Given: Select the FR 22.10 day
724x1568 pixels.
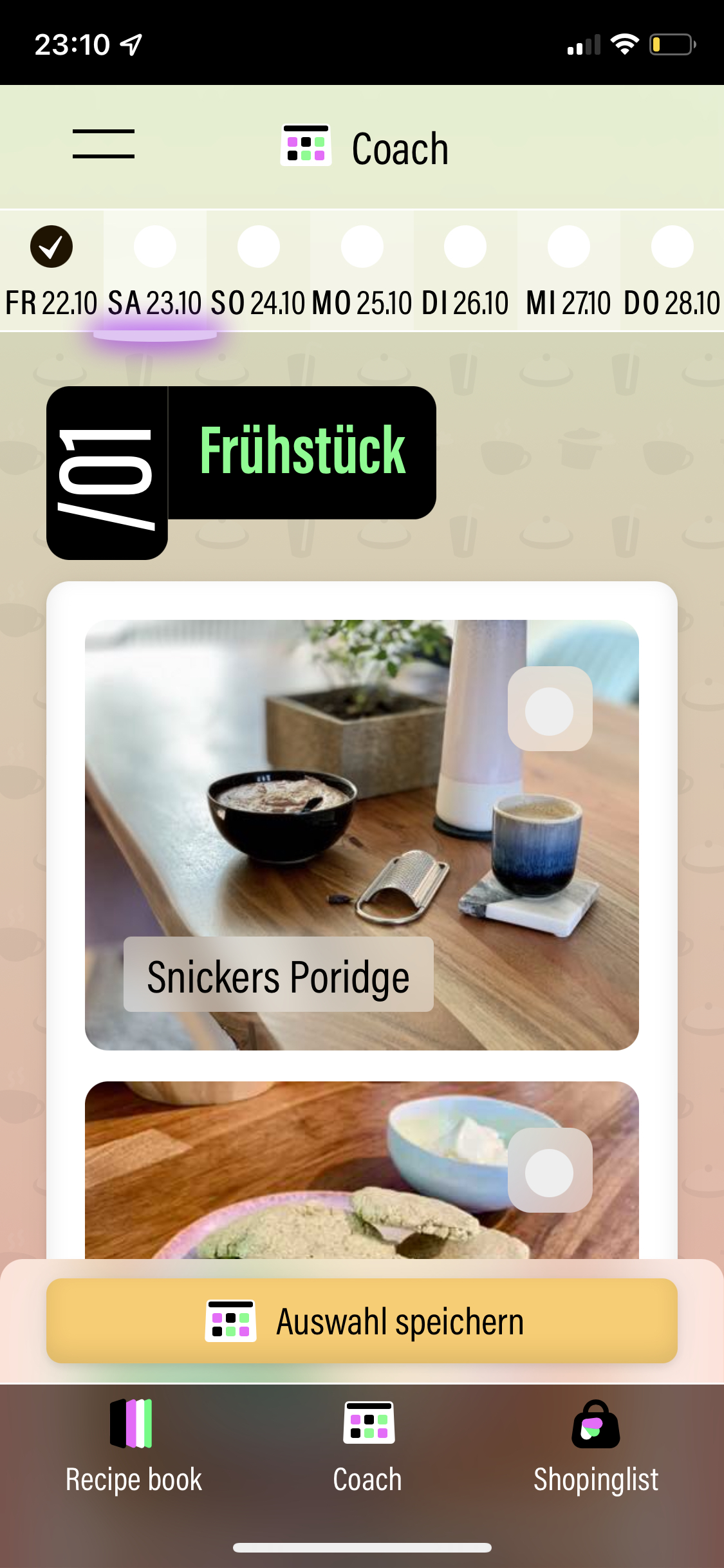Looking at the screenshot, I should pyautogui.click(x=51, y=270).
